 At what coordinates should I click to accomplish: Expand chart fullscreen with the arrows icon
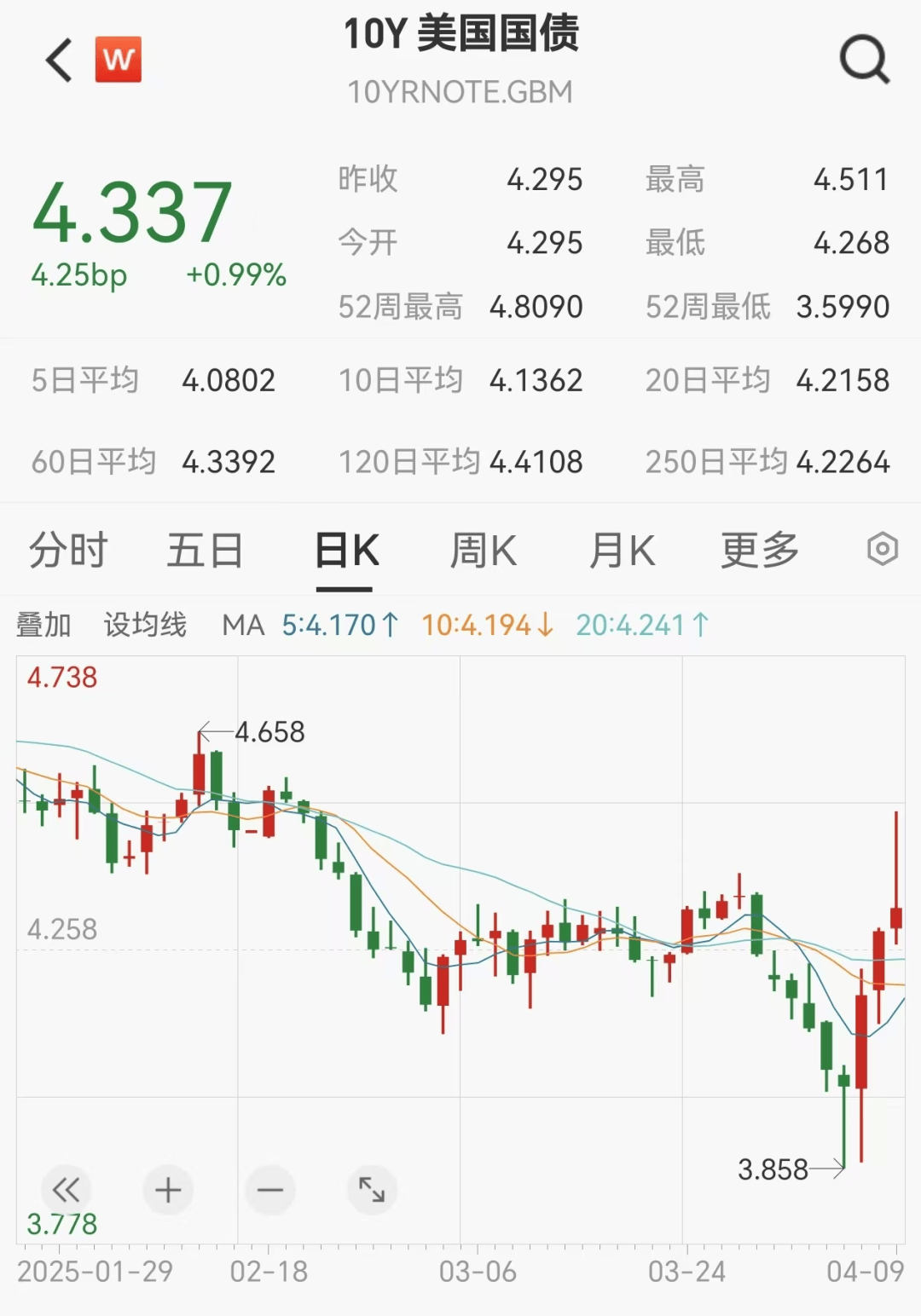pyautogui.click(x=372, y=1190)
